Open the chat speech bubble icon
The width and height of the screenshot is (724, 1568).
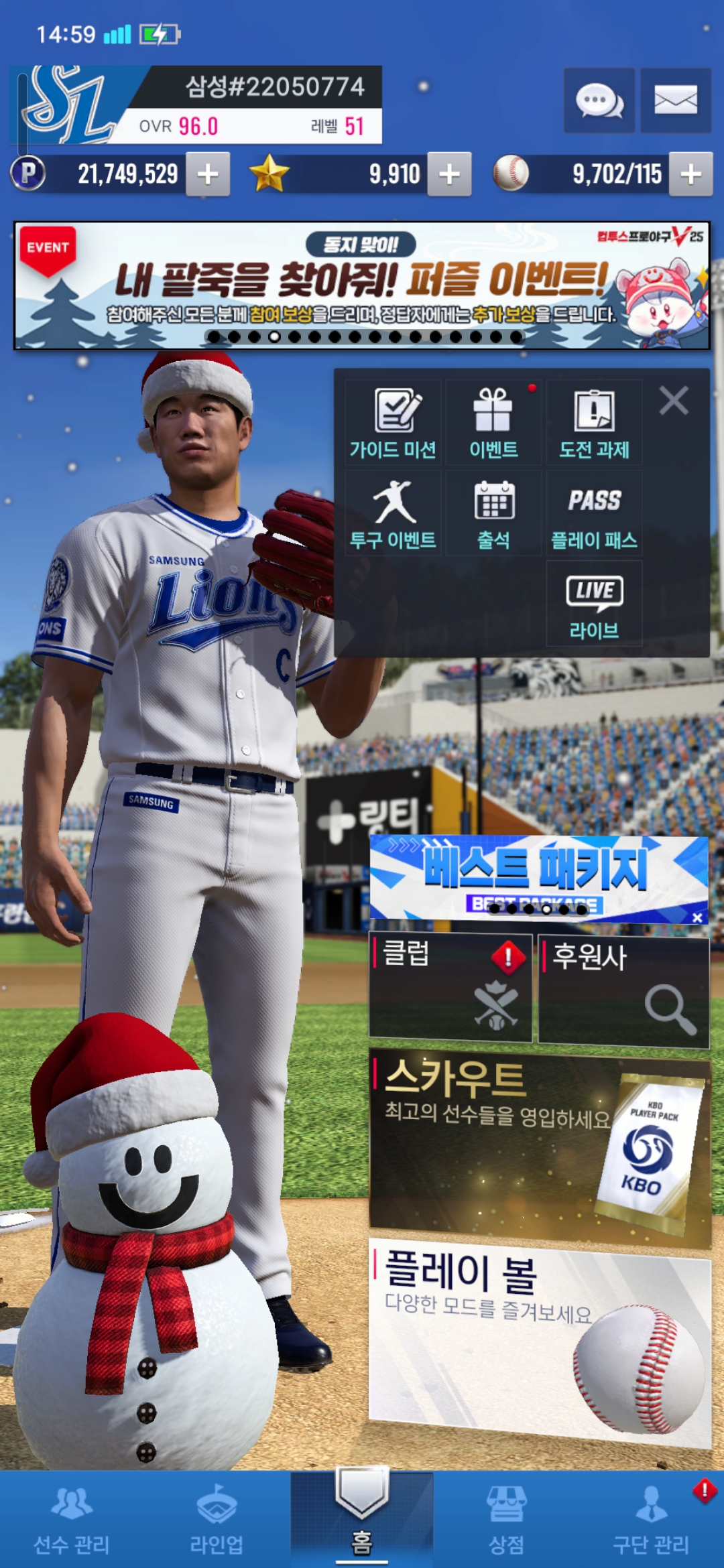[x=599, y=101]
